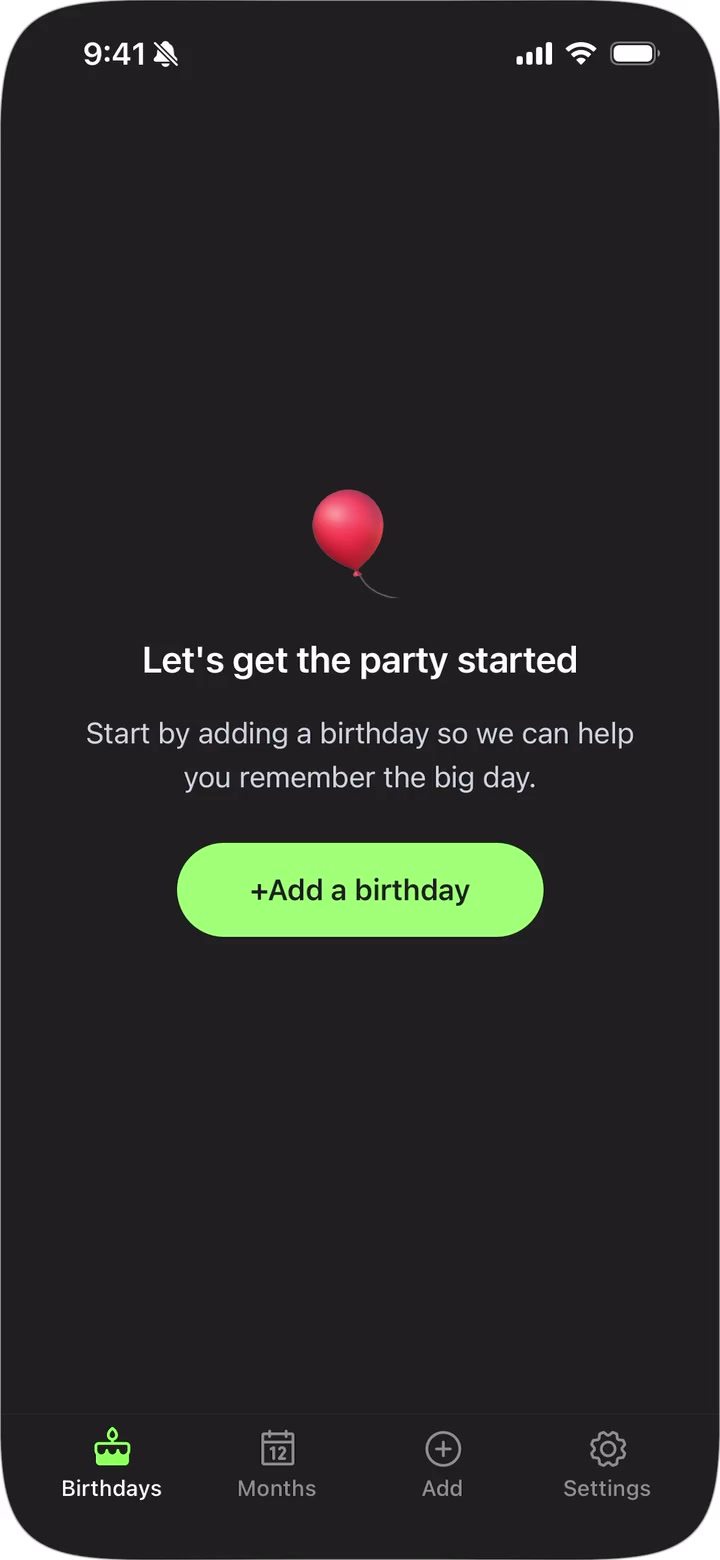Select the Birthdays tab
Image resolution: width=720 pixels, height=1560 pixels.
point(112,1463)
